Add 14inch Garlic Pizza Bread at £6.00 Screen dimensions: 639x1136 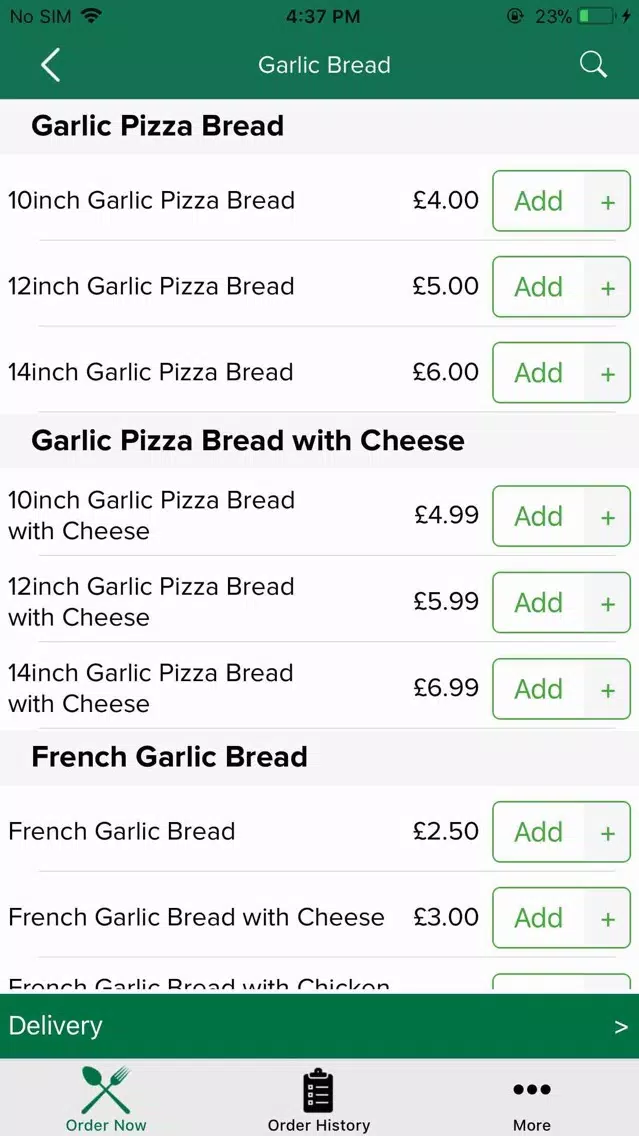click(x=561, y=372)
